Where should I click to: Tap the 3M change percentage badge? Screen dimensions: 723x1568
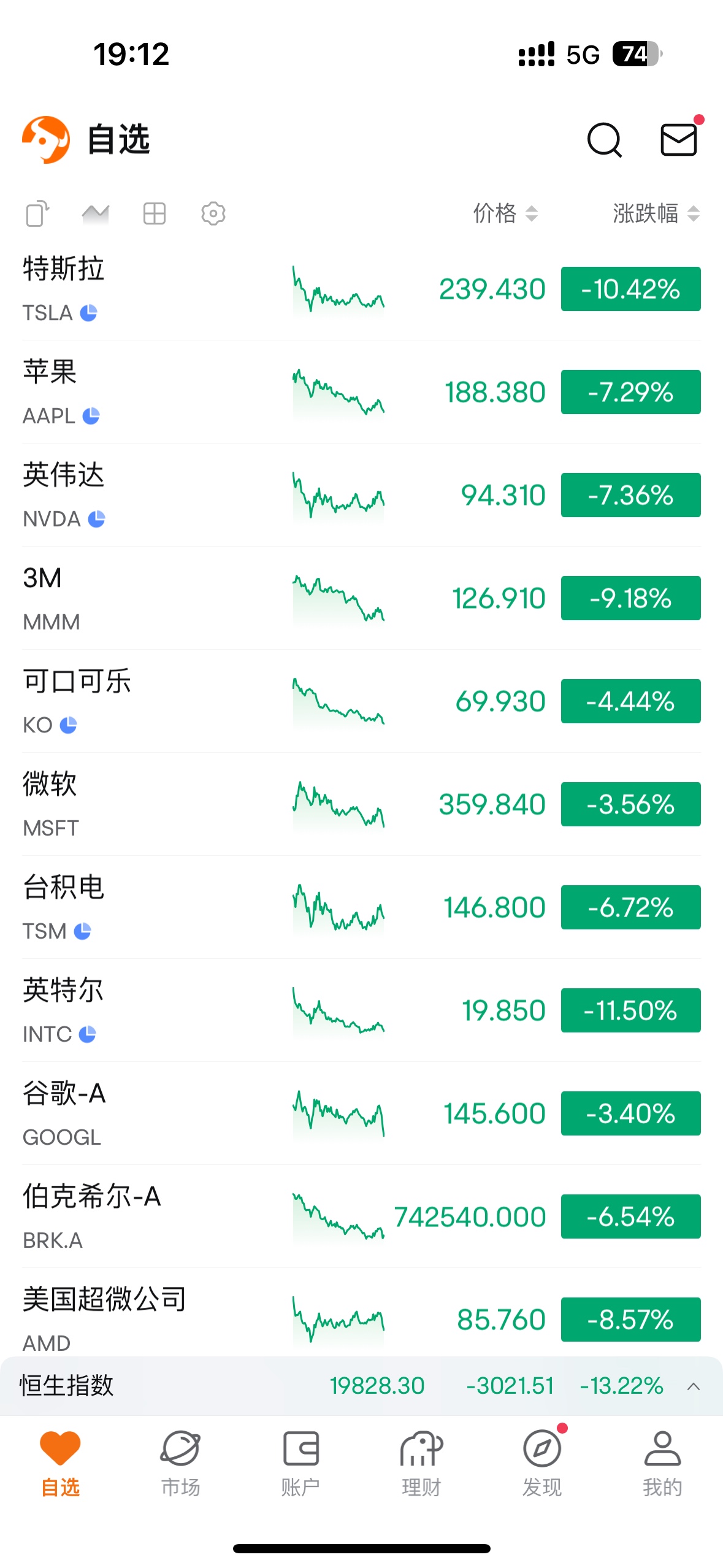tap(630, 598)
